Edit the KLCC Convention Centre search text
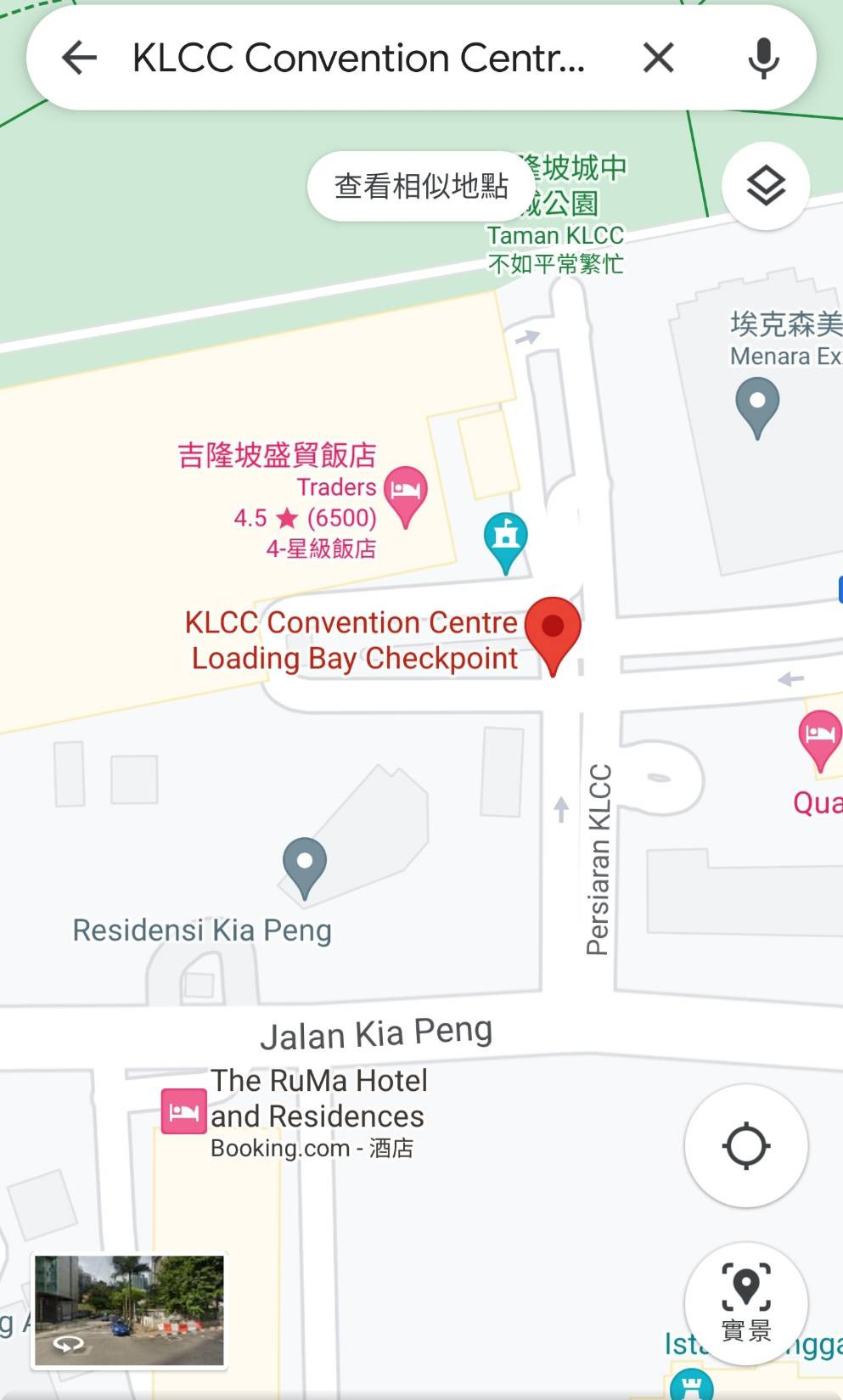 coord(358,58)
